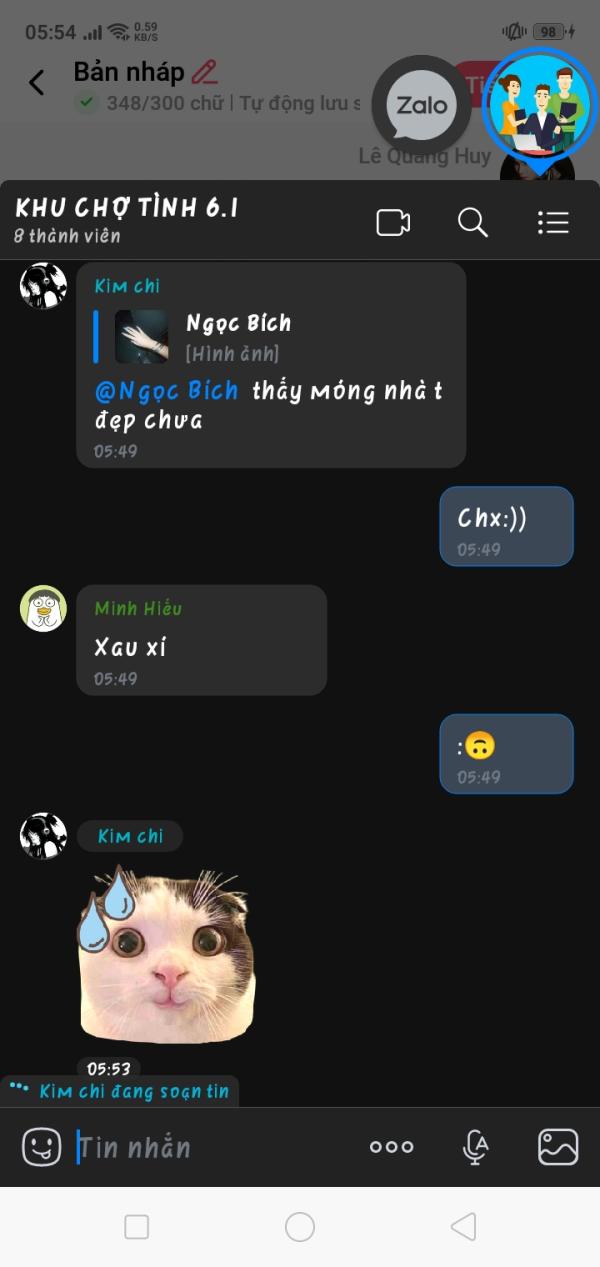Image resolution: width=600 pixels, height=1267 pixels.
Task: Open the group options list menu
Action: [553, 222]
